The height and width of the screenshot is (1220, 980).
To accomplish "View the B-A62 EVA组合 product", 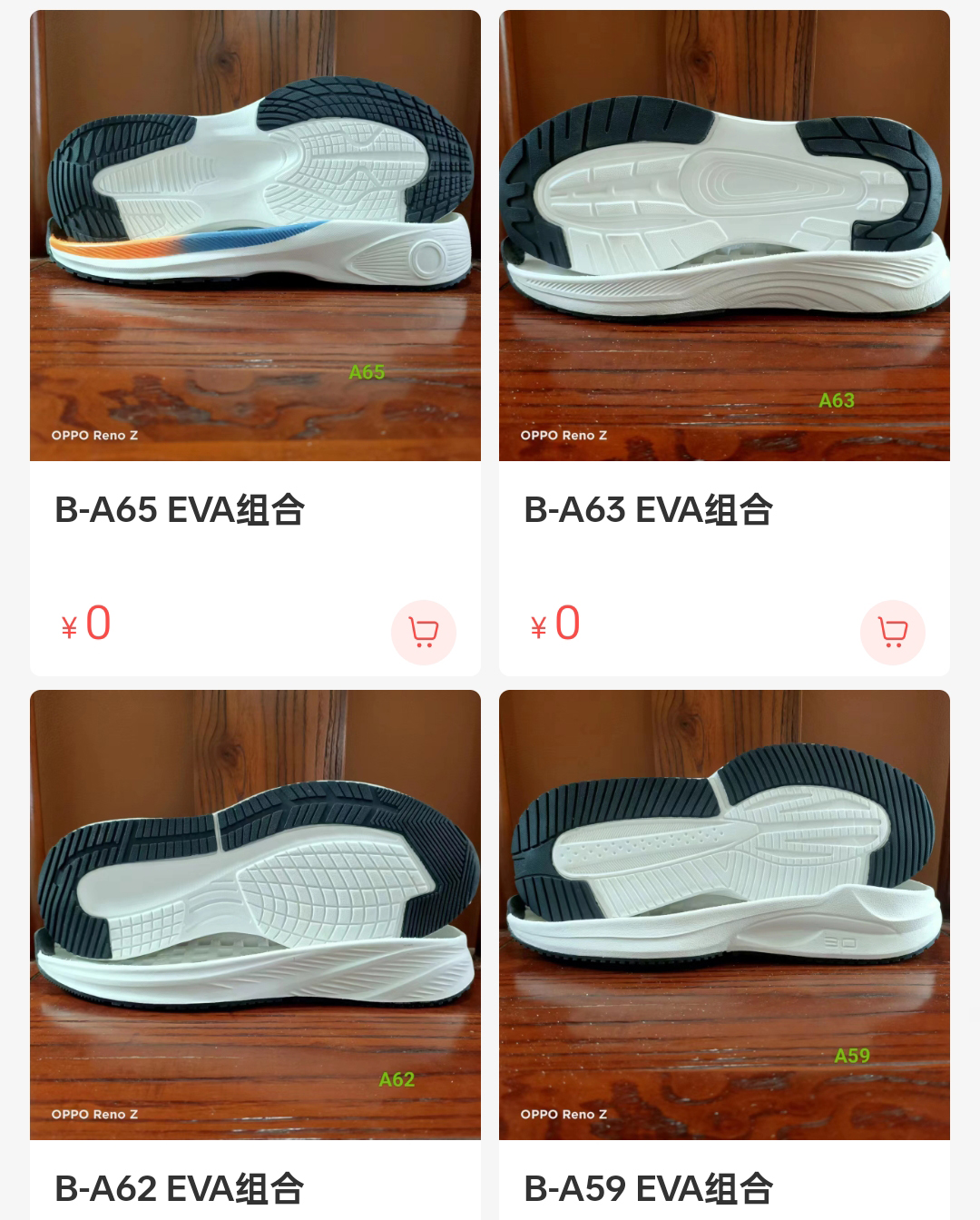I will (x=255, y=915).
